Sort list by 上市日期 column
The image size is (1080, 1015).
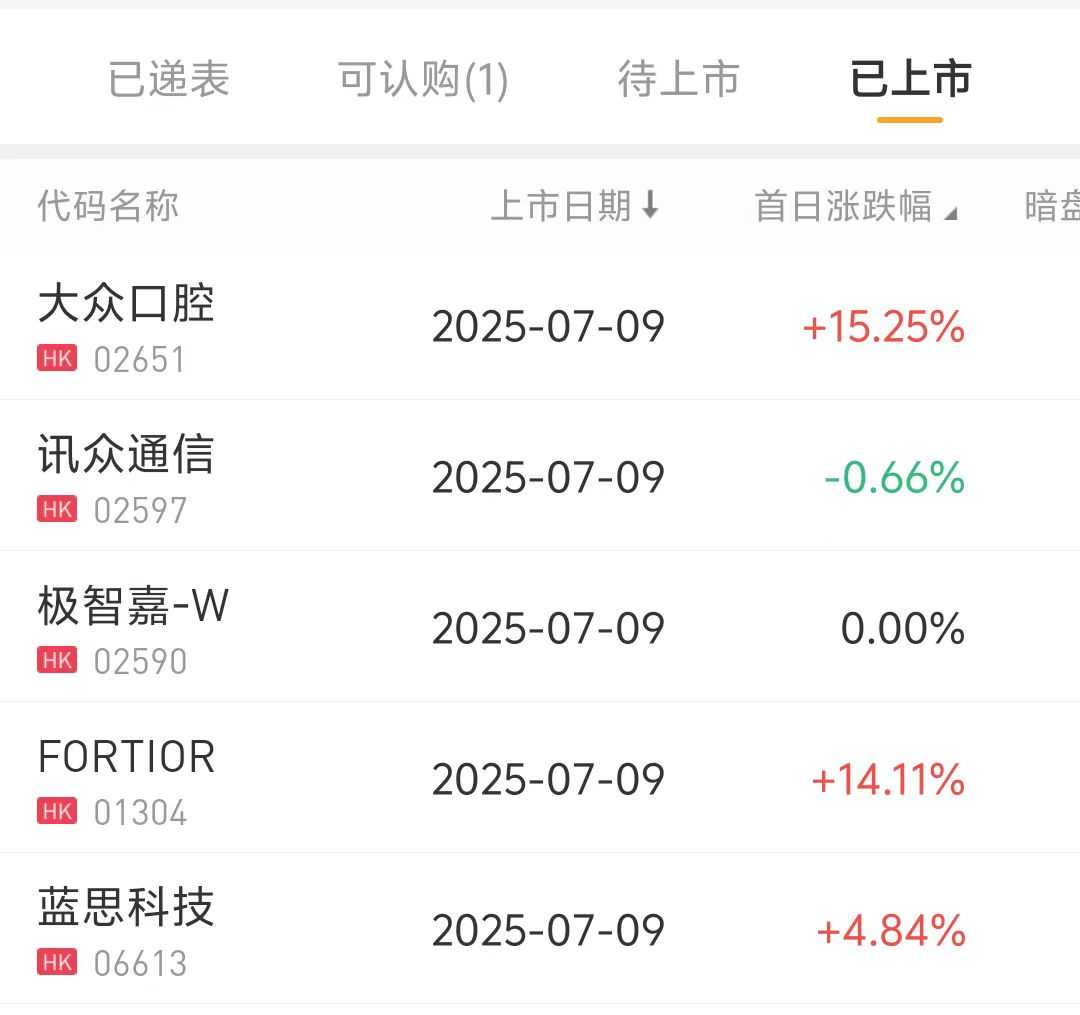(x=575, y=206)
